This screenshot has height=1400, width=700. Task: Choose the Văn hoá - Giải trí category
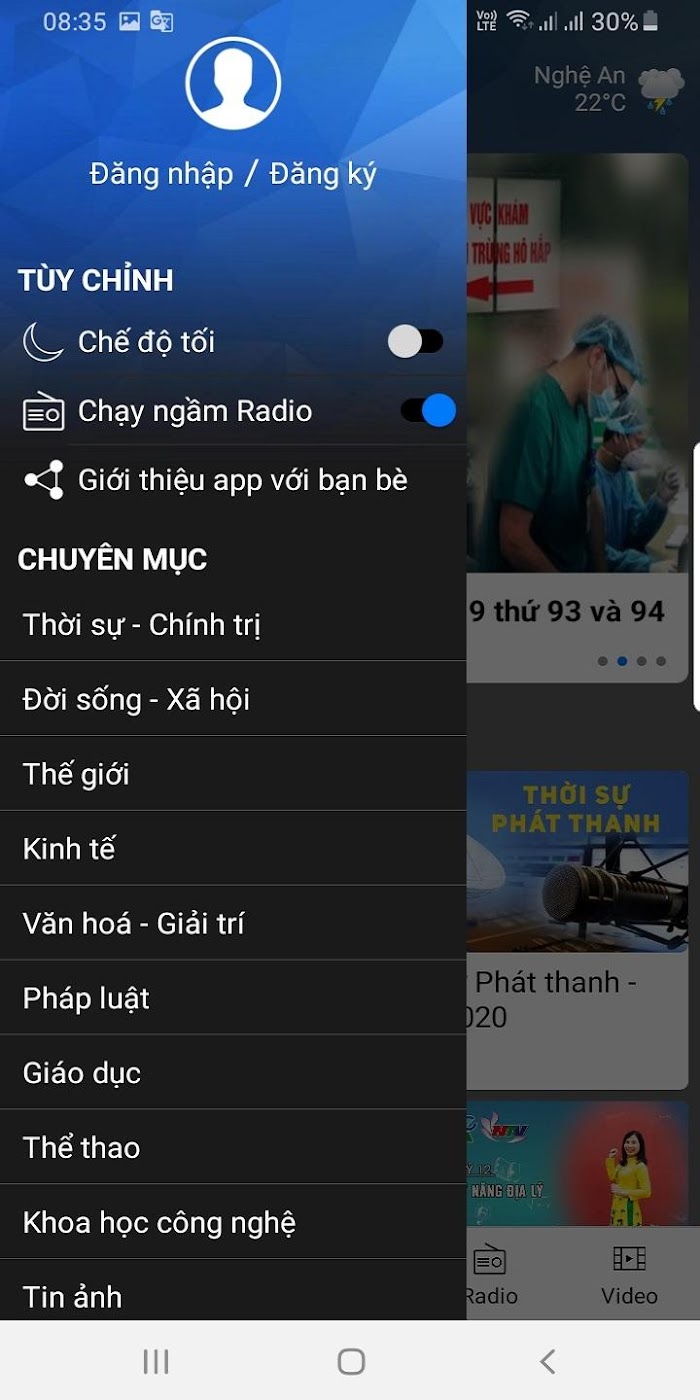click(x=233, y=923)
